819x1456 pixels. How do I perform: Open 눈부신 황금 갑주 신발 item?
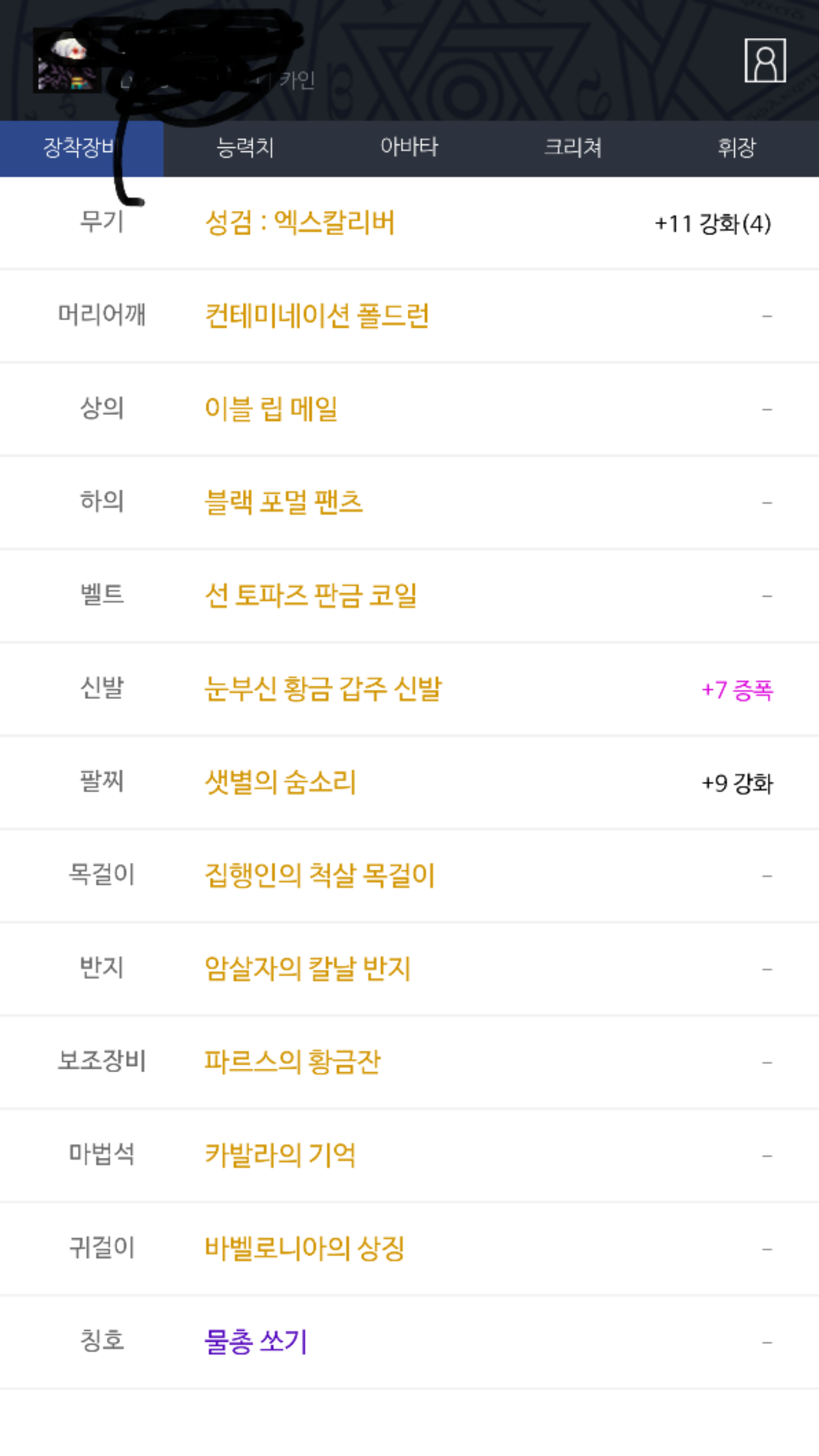click(323, 689)
